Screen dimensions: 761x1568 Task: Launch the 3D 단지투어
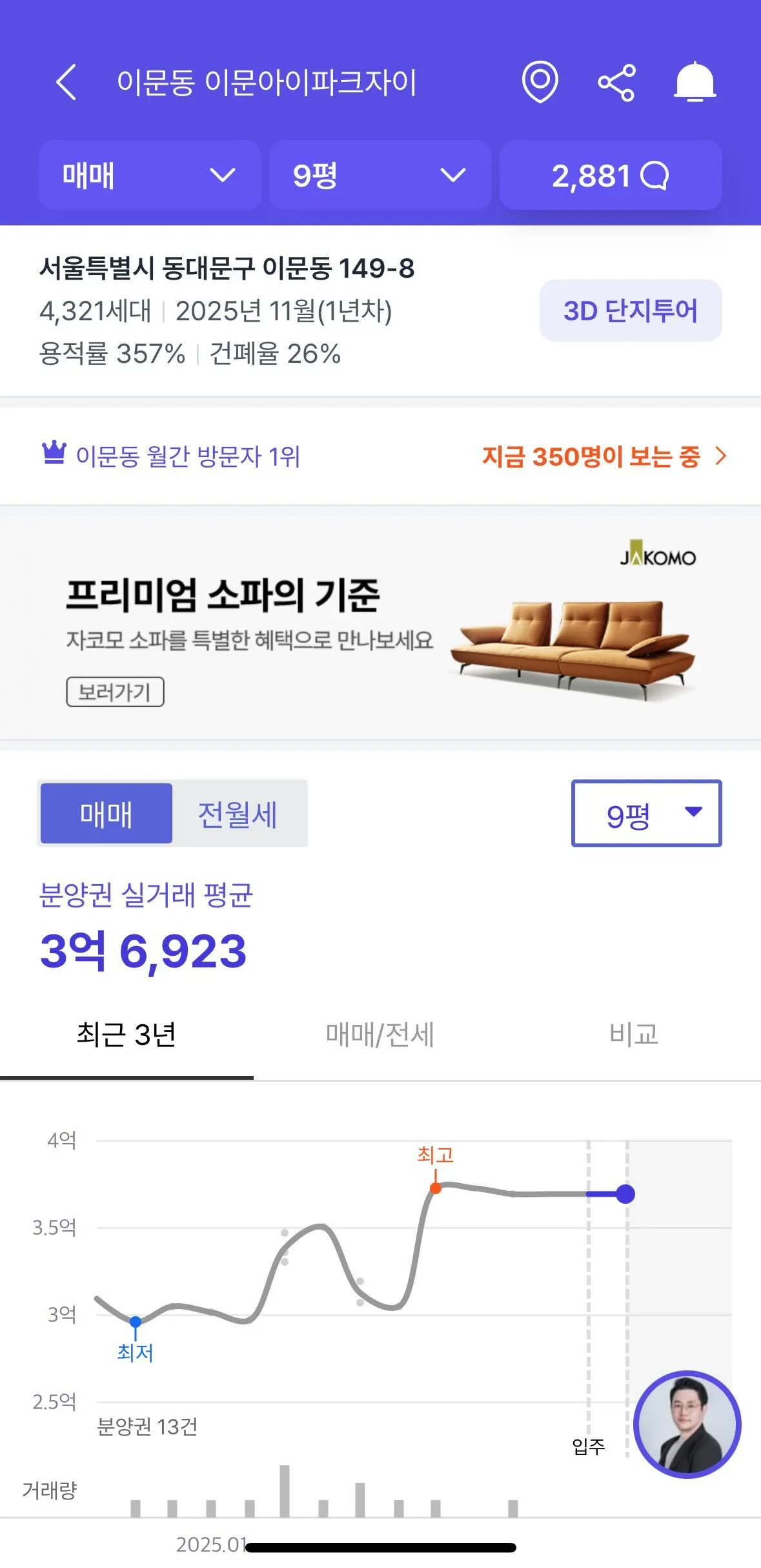click(631, 311)
